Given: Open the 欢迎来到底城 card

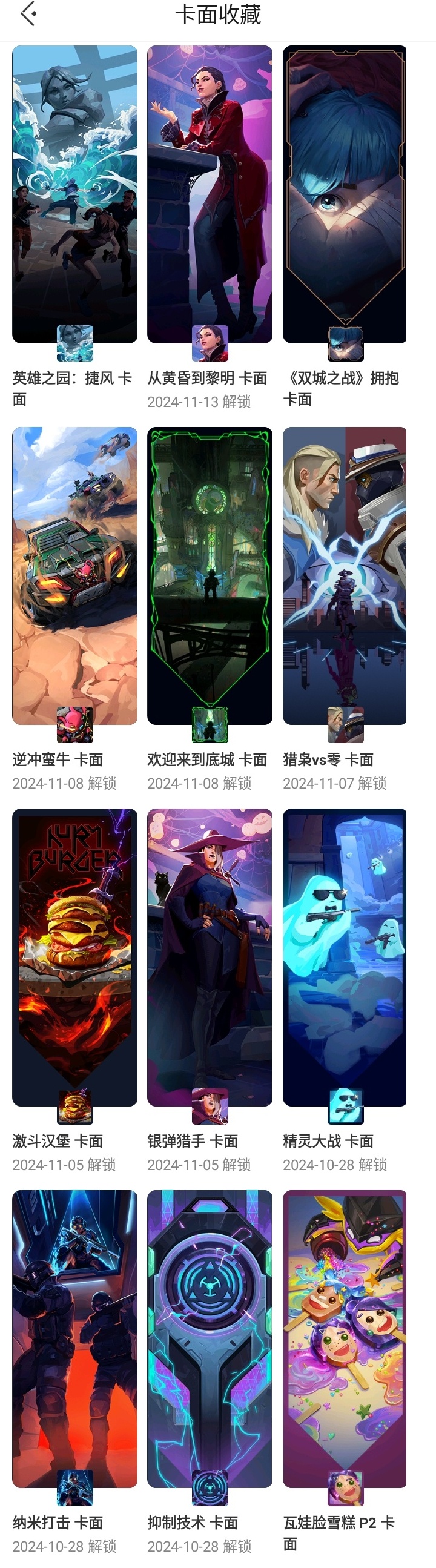Looking at the screenshot, I should point(210,576).
